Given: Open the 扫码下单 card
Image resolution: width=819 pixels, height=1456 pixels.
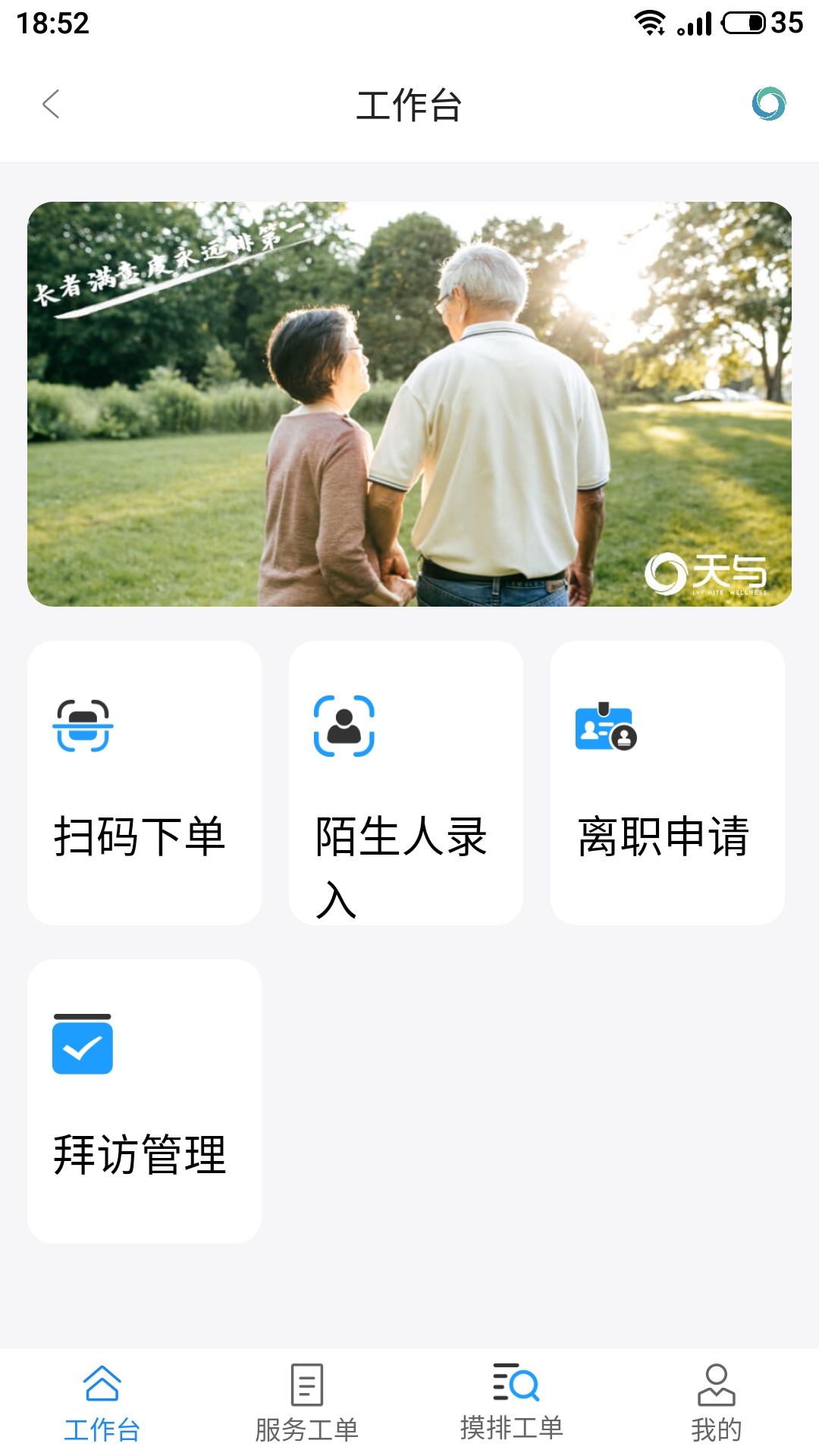Looking at the screenshot, I should [144, 782].
